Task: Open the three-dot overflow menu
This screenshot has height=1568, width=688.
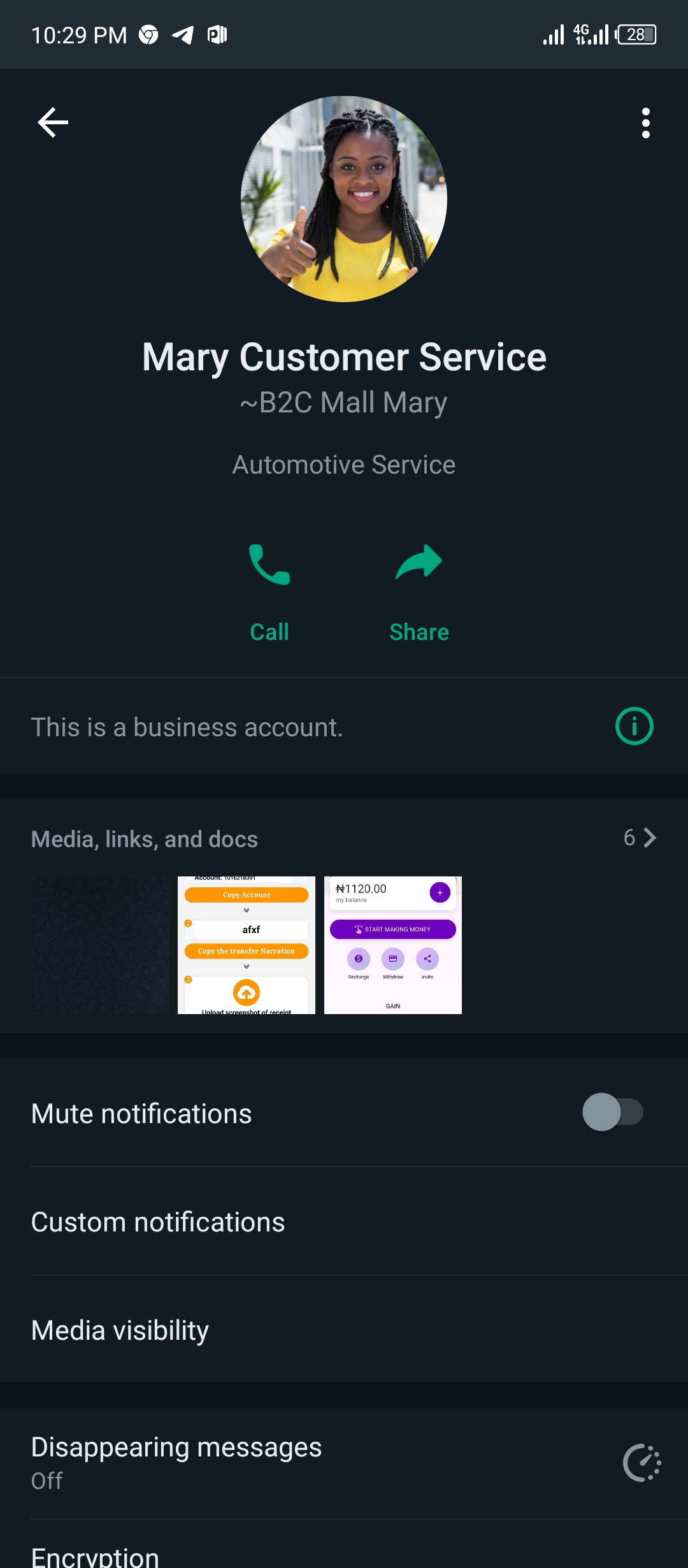Action: tap(646, 123)
